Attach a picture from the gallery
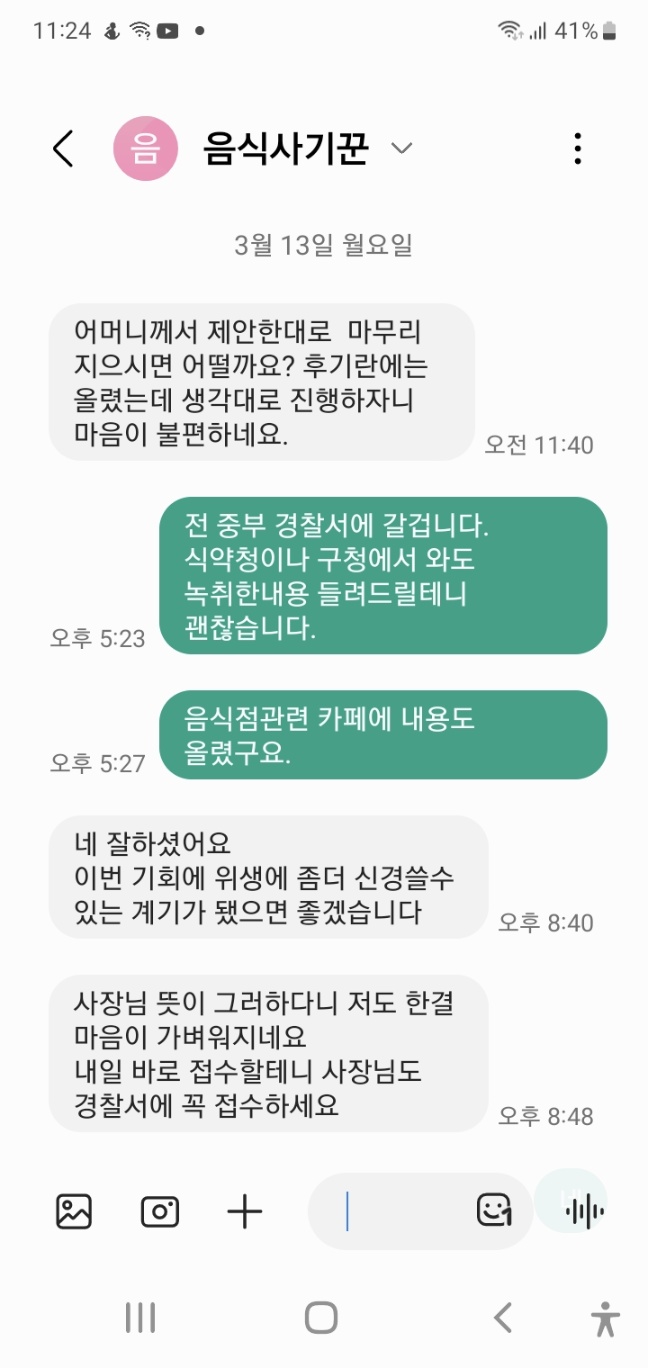 (73, 1212)
